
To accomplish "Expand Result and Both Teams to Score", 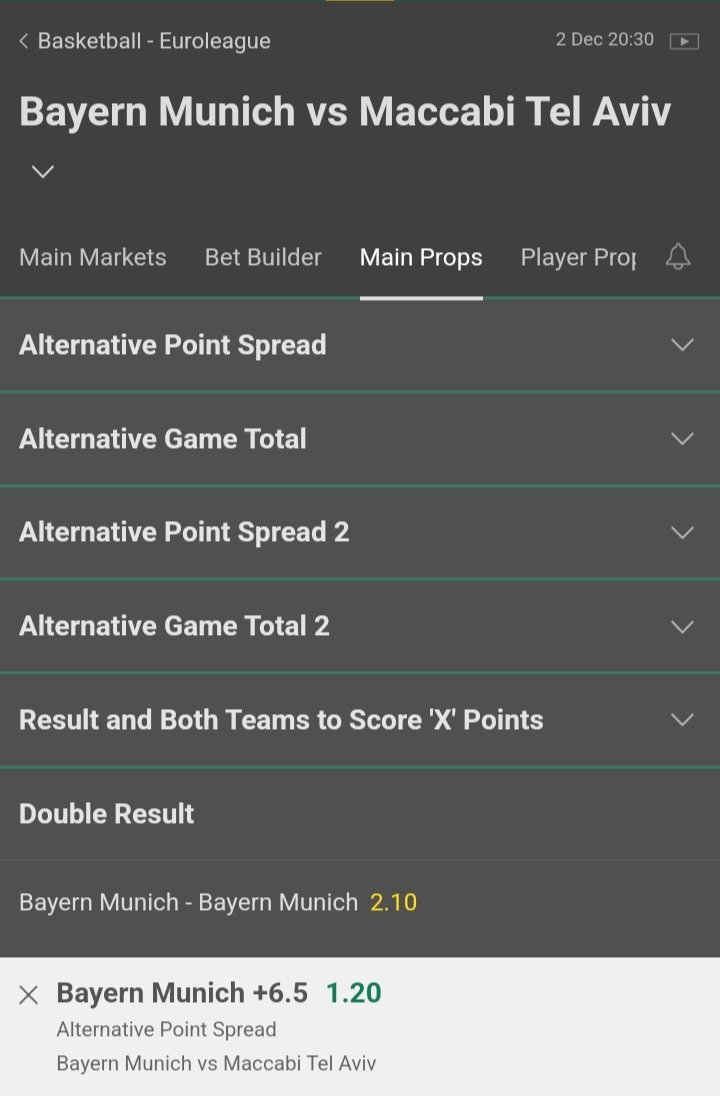I will pos(360,720).
